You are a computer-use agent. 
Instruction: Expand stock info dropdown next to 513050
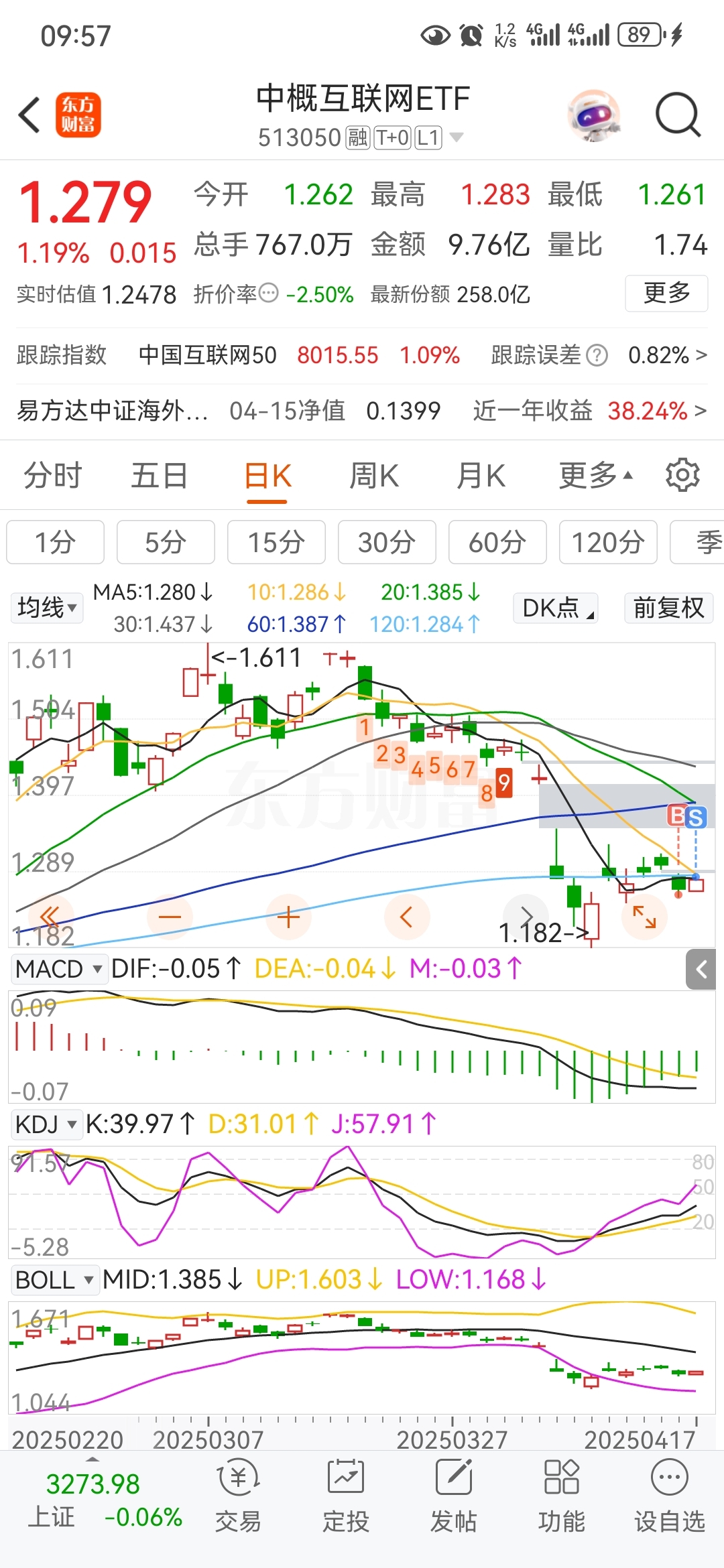[456, 136]
